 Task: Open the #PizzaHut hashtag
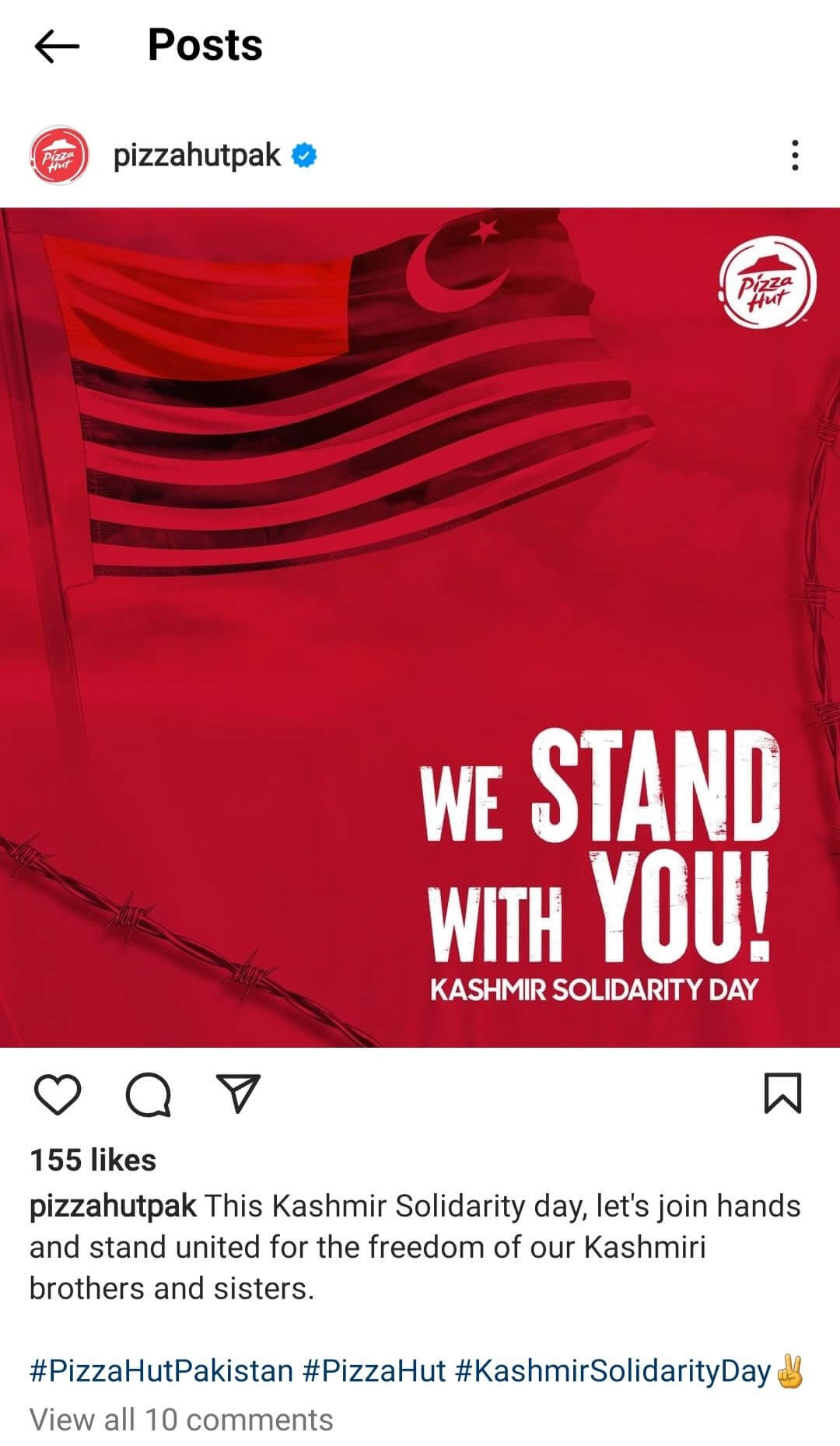click(374, 1371)
